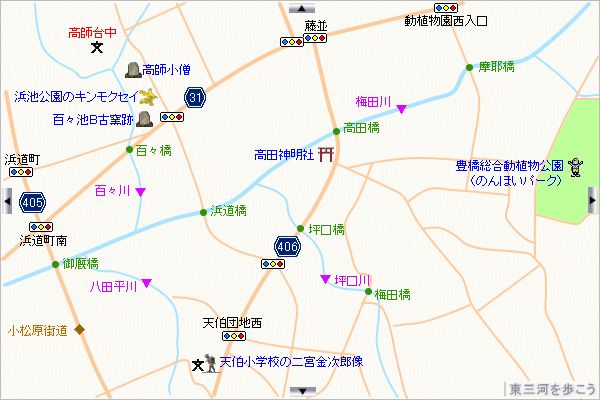600x400 pixels.
Task: Open the 高師小僧 landmark
Action: click(133, 69)
